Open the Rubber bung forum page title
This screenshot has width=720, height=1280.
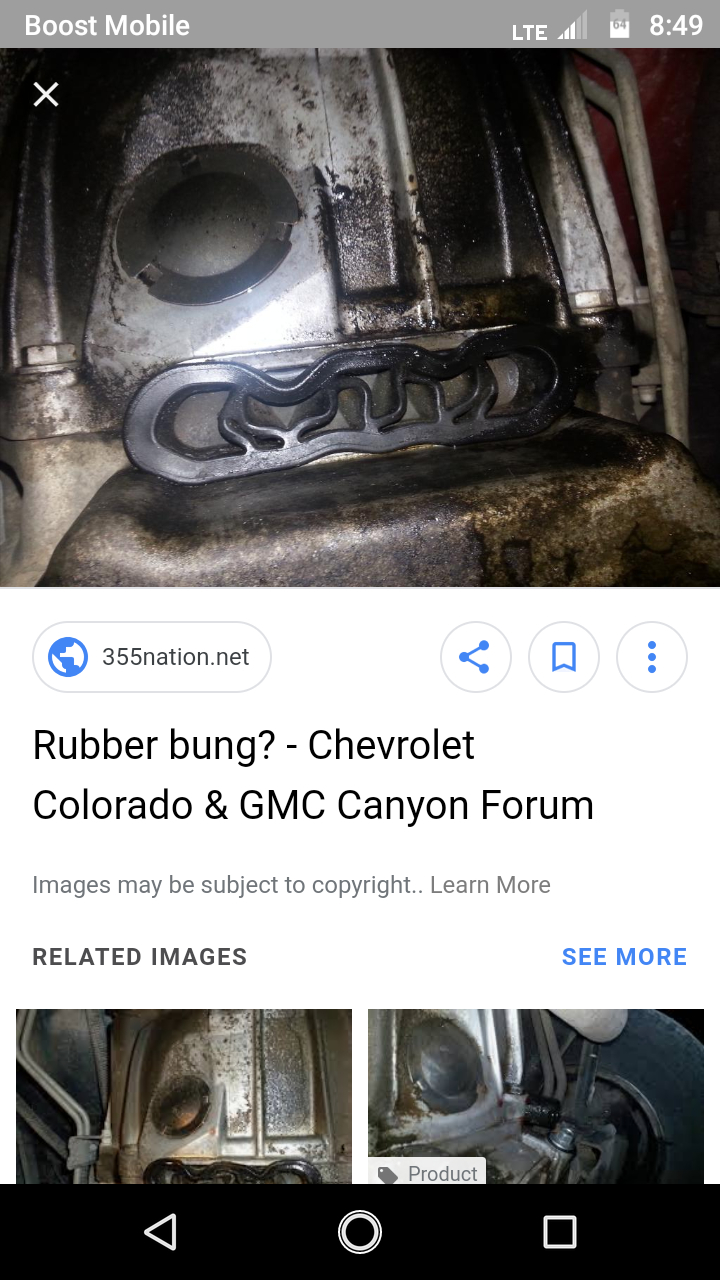(x=313, y=775)
